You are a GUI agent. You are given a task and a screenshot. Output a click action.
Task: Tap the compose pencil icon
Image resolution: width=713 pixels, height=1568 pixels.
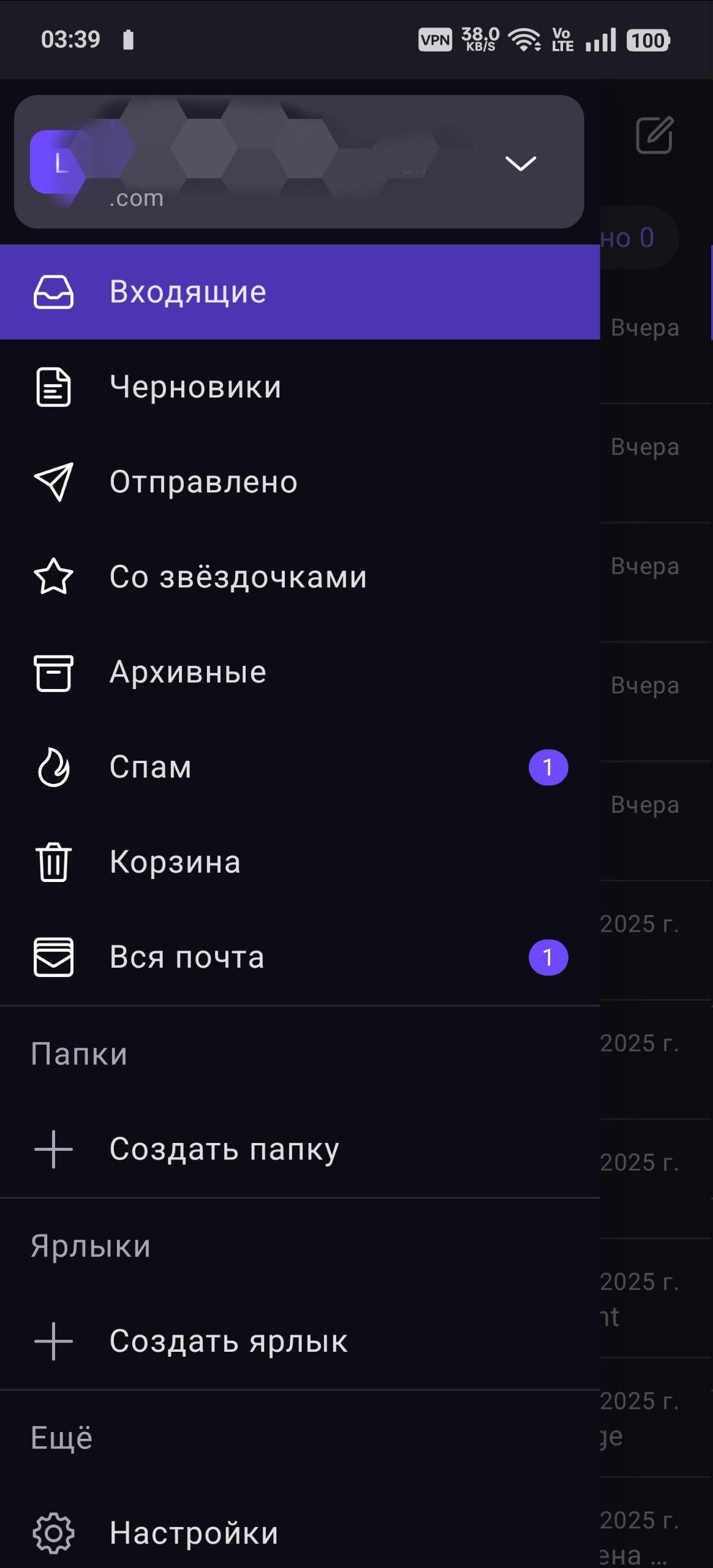[x=654, y=135]
